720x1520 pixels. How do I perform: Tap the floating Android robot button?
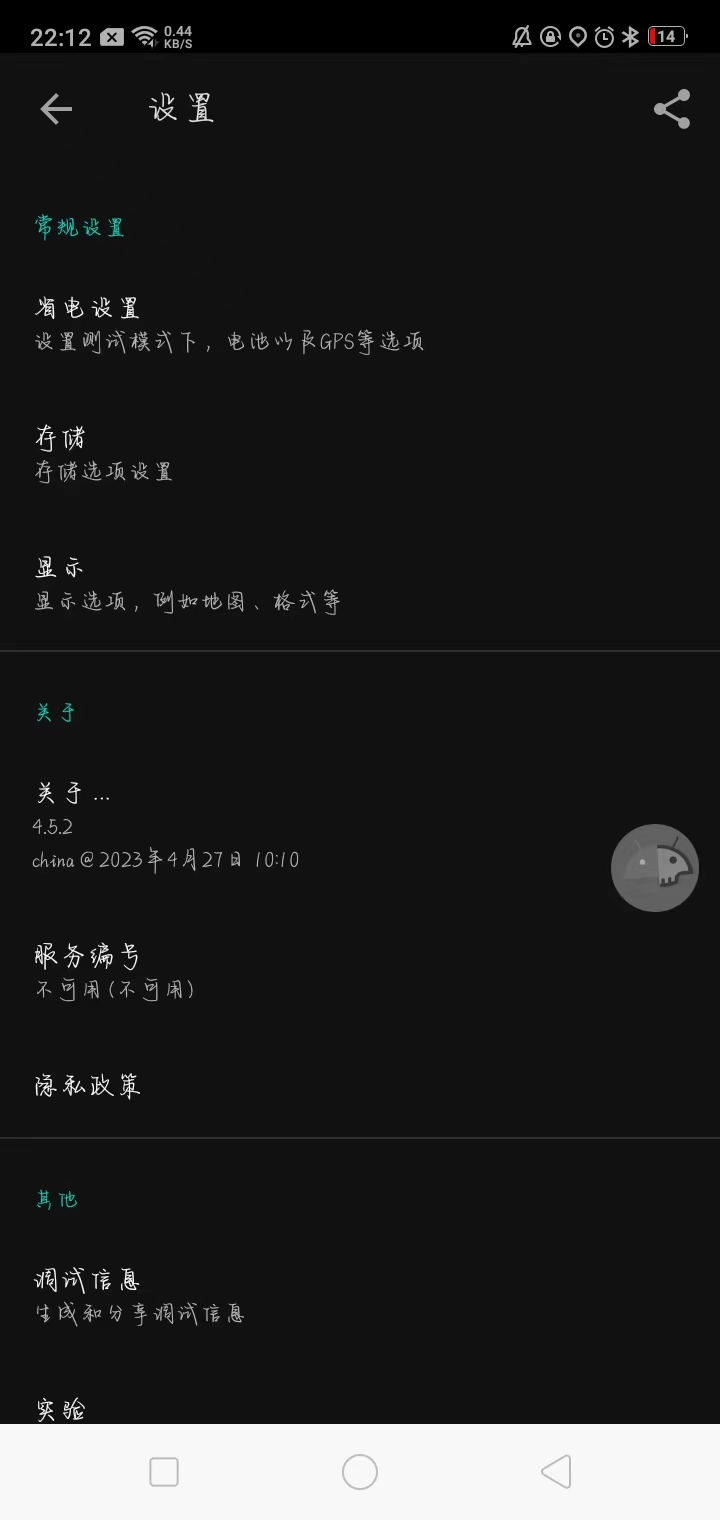(x=655, y=868)
